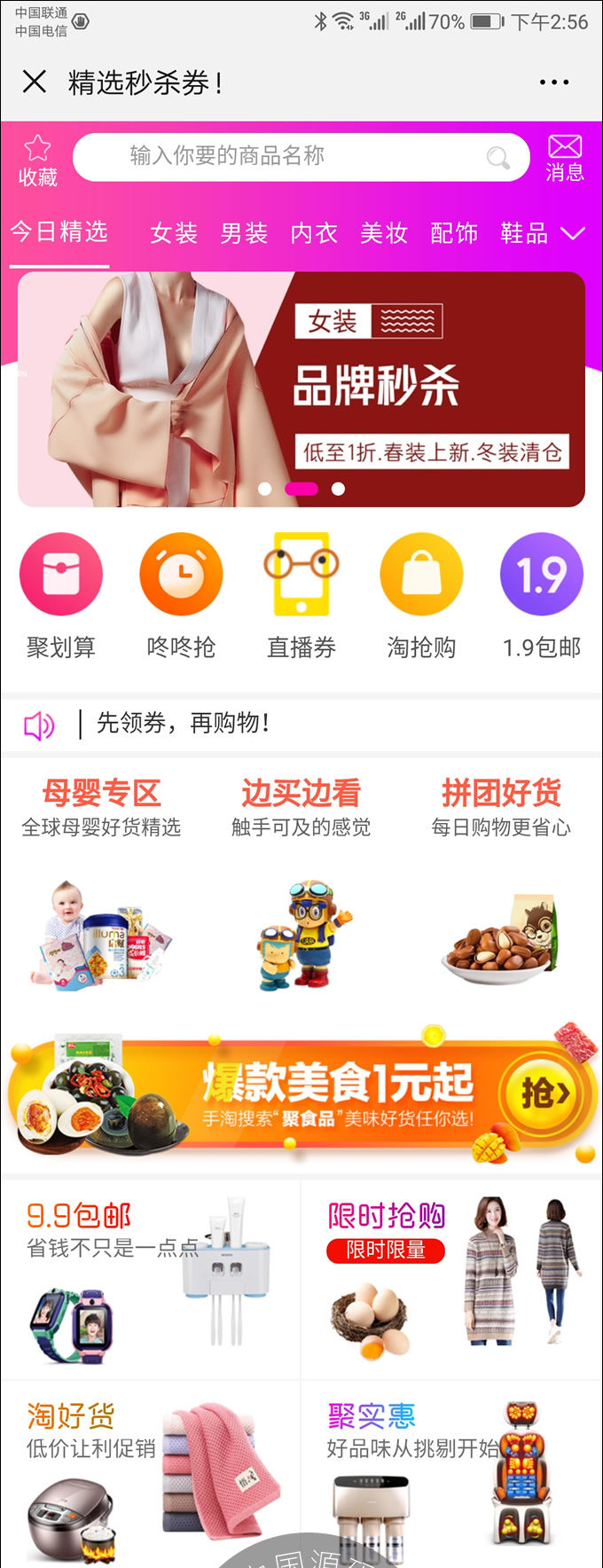
Task: Tap the 收藏 star icon
Action: point(37,160)
